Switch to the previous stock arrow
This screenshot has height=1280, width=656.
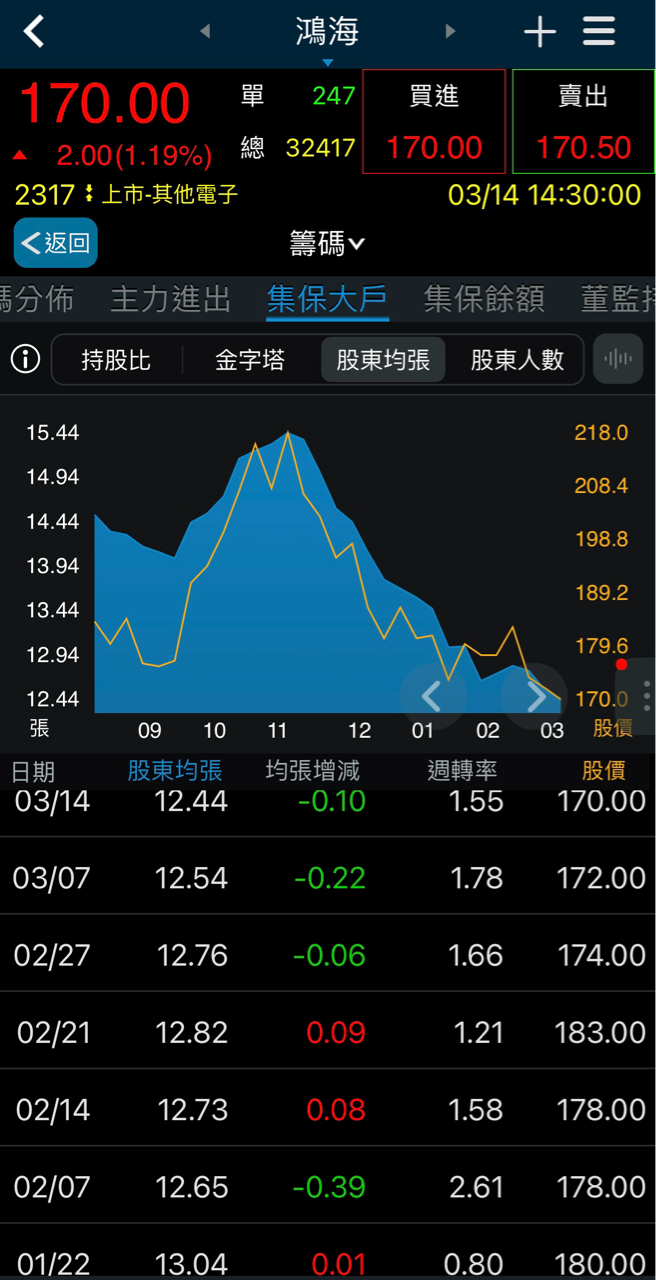click(x=205, y=32)
